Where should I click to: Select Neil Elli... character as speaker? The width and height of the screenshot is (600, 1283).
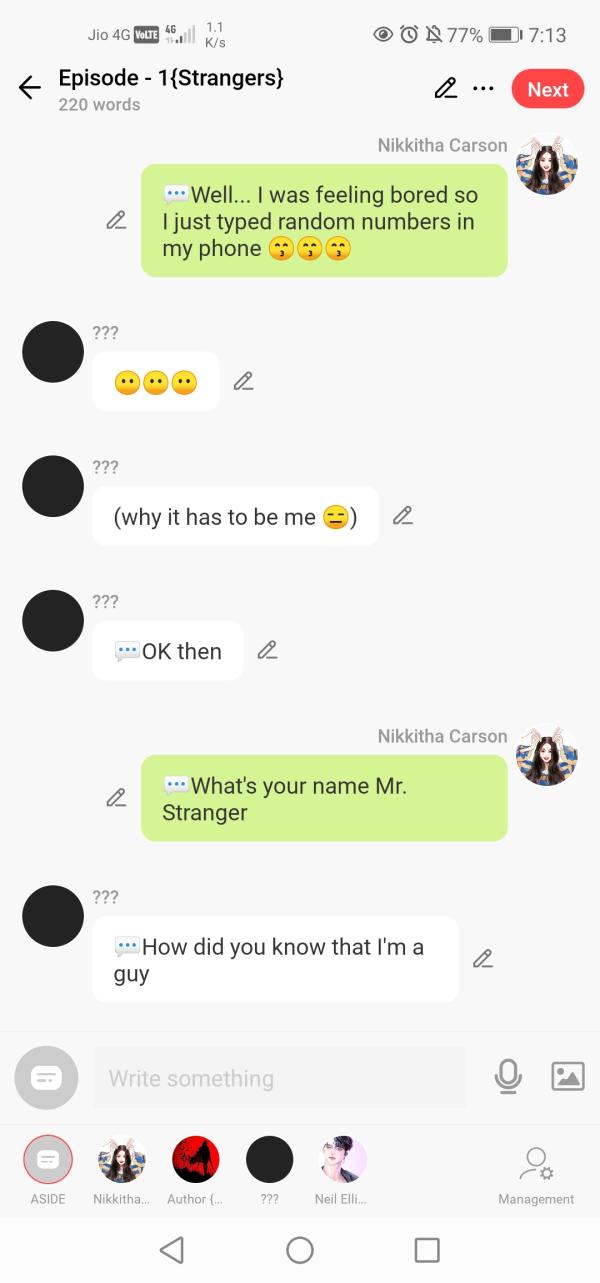(x=342, y=1160)
